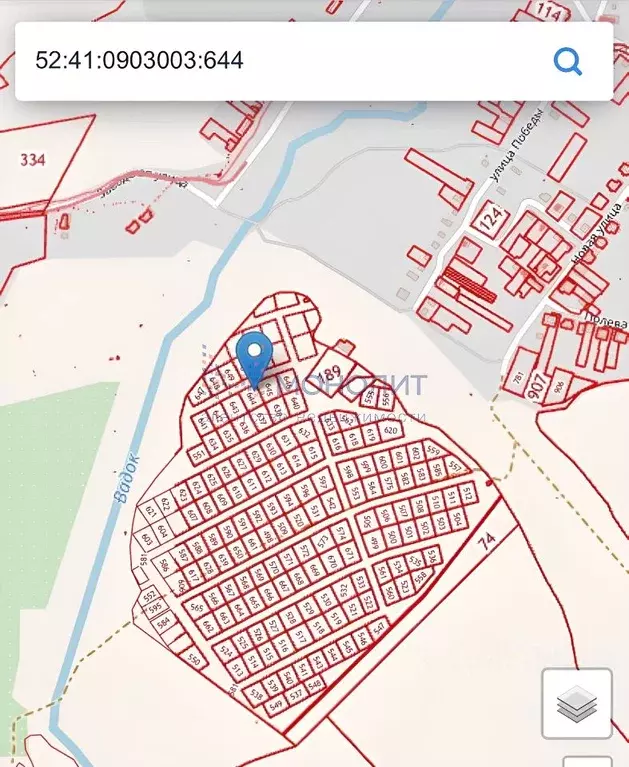Image resolution: width=629 pixels, height=767 pixels.
Task: Tap the cadastral number search field
Action: tap(280, 61)
